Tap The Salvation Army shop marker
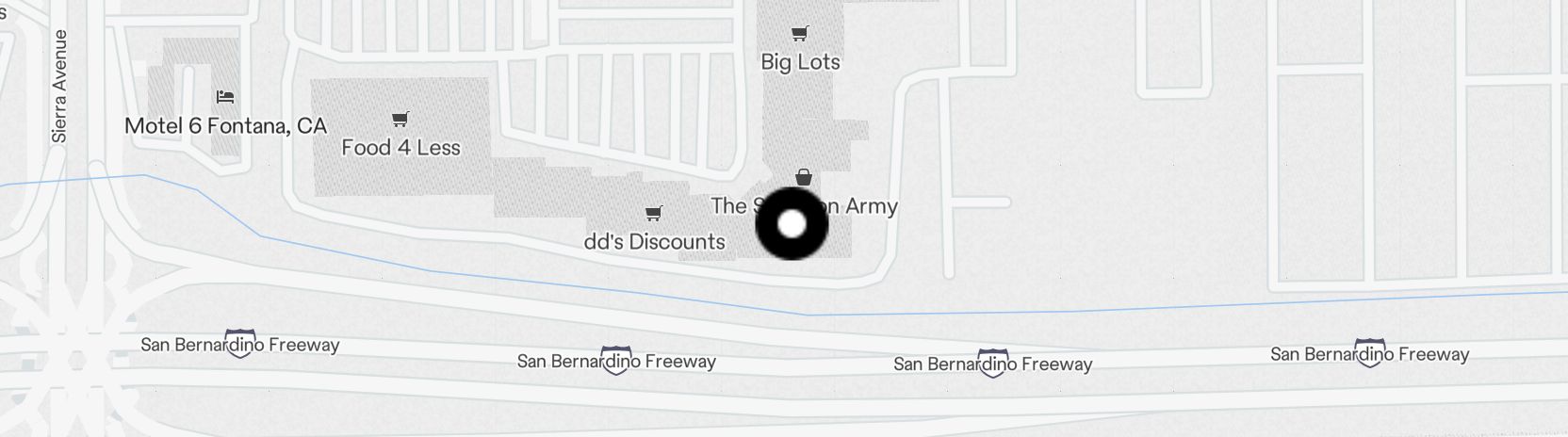 [x=804, y=177]
